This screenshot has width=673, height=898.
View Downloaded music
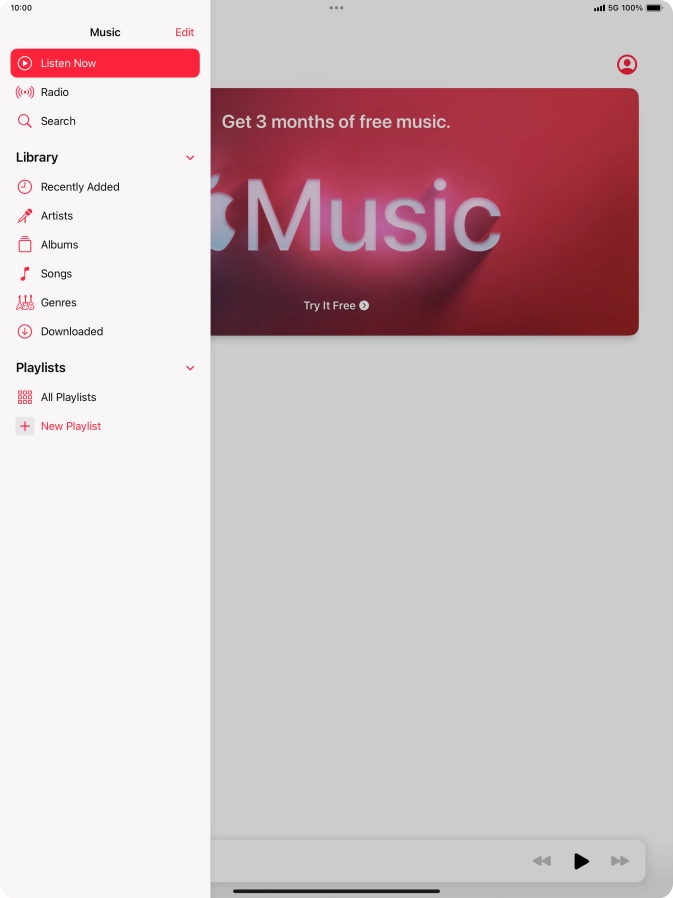click(x=72, y=332)
